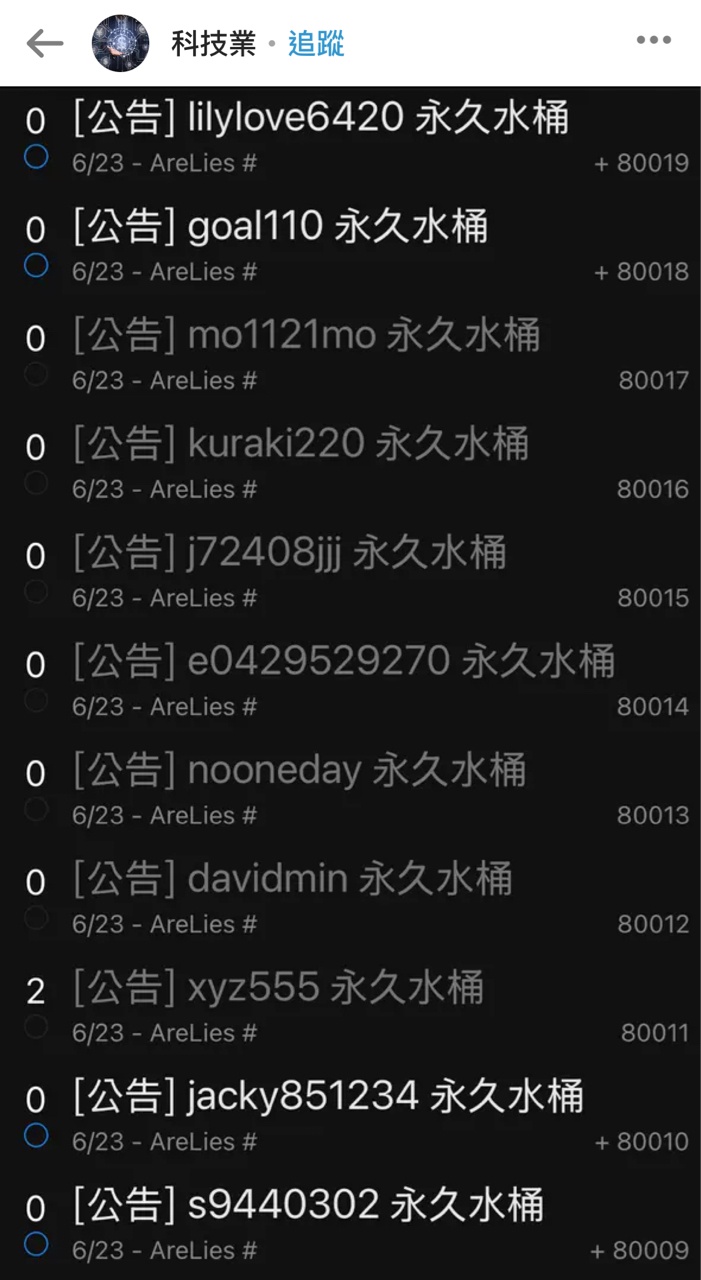Image resolution: width=701 pixels, height=1280 pixels.
Task: Open the three-dot overflow menu
Action: pyautogui.click(x=654, y=41)
